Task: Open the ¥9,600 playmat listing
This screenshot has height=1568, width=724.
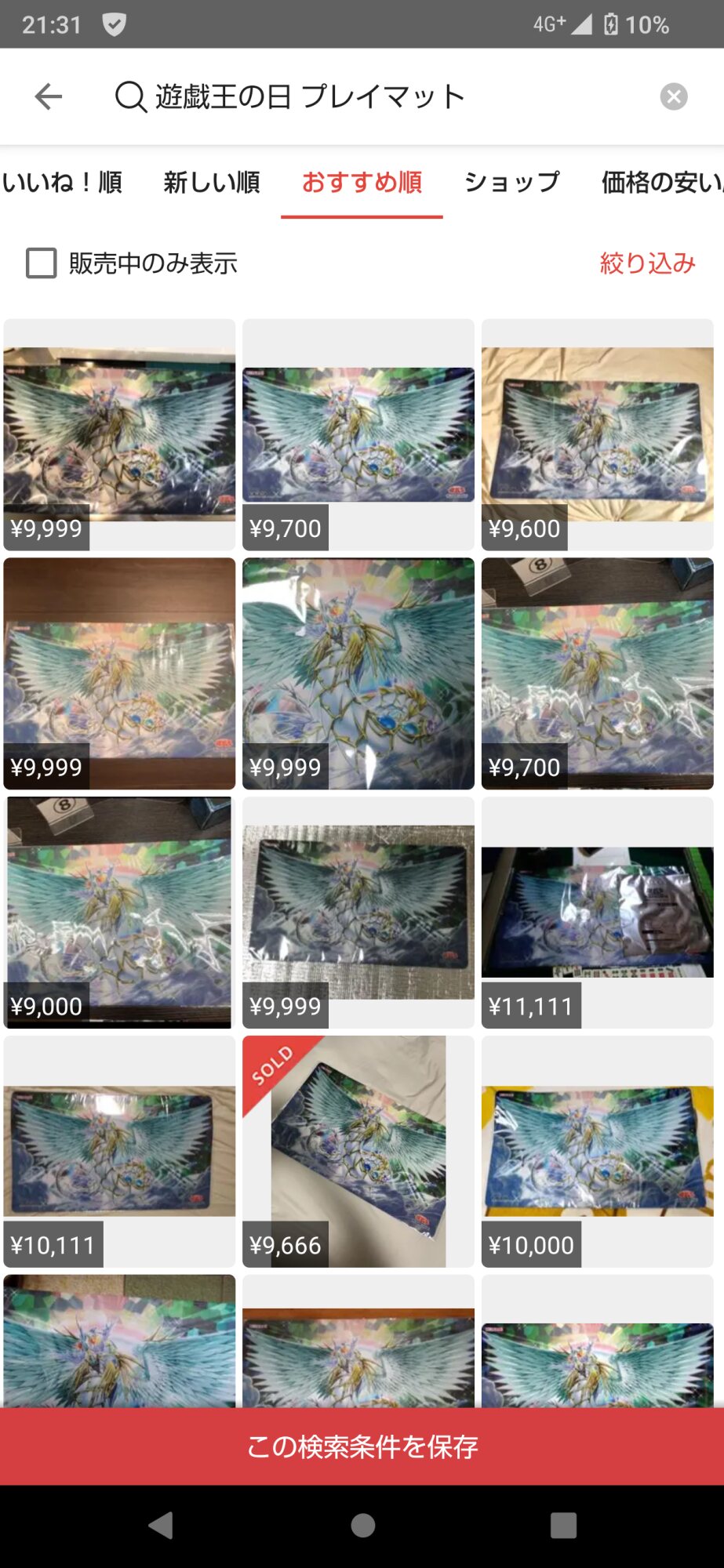Action: coord(597,434)
